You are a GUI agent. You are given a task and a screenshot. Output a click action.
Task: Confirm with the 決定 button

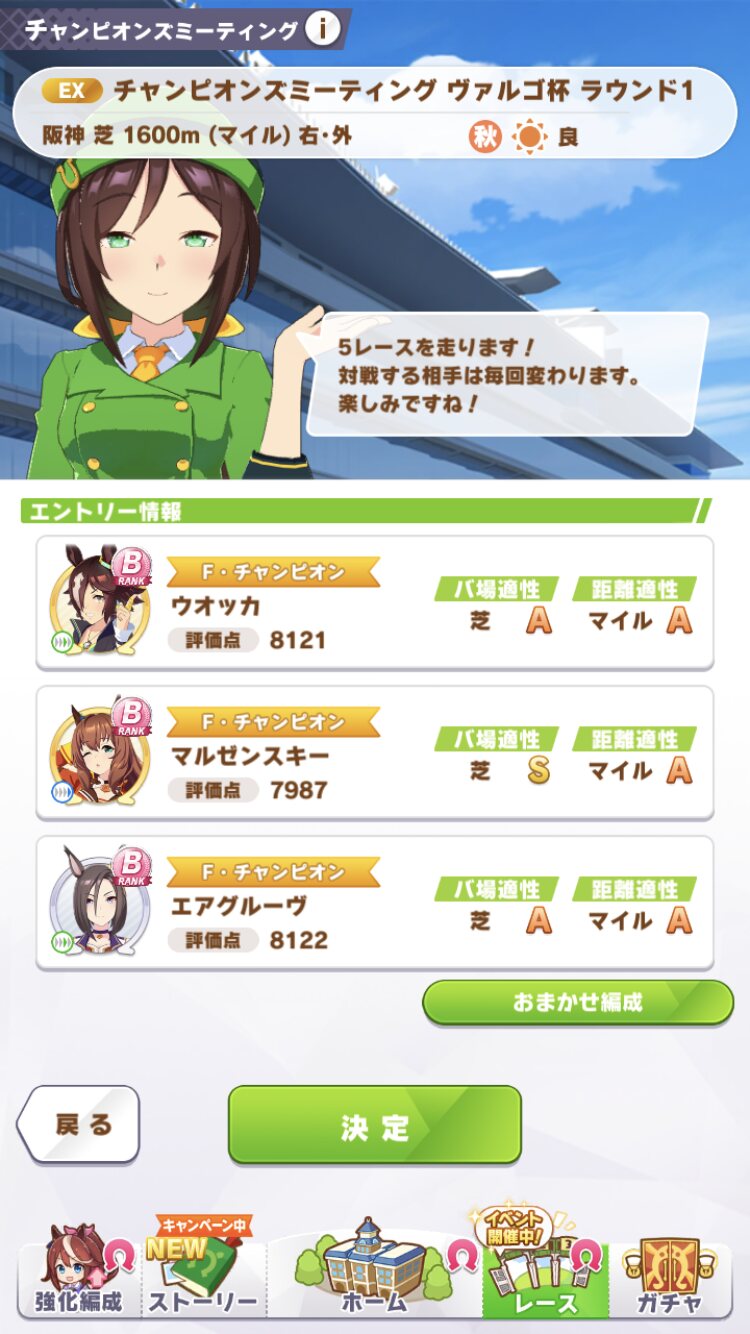point(375,1125)
